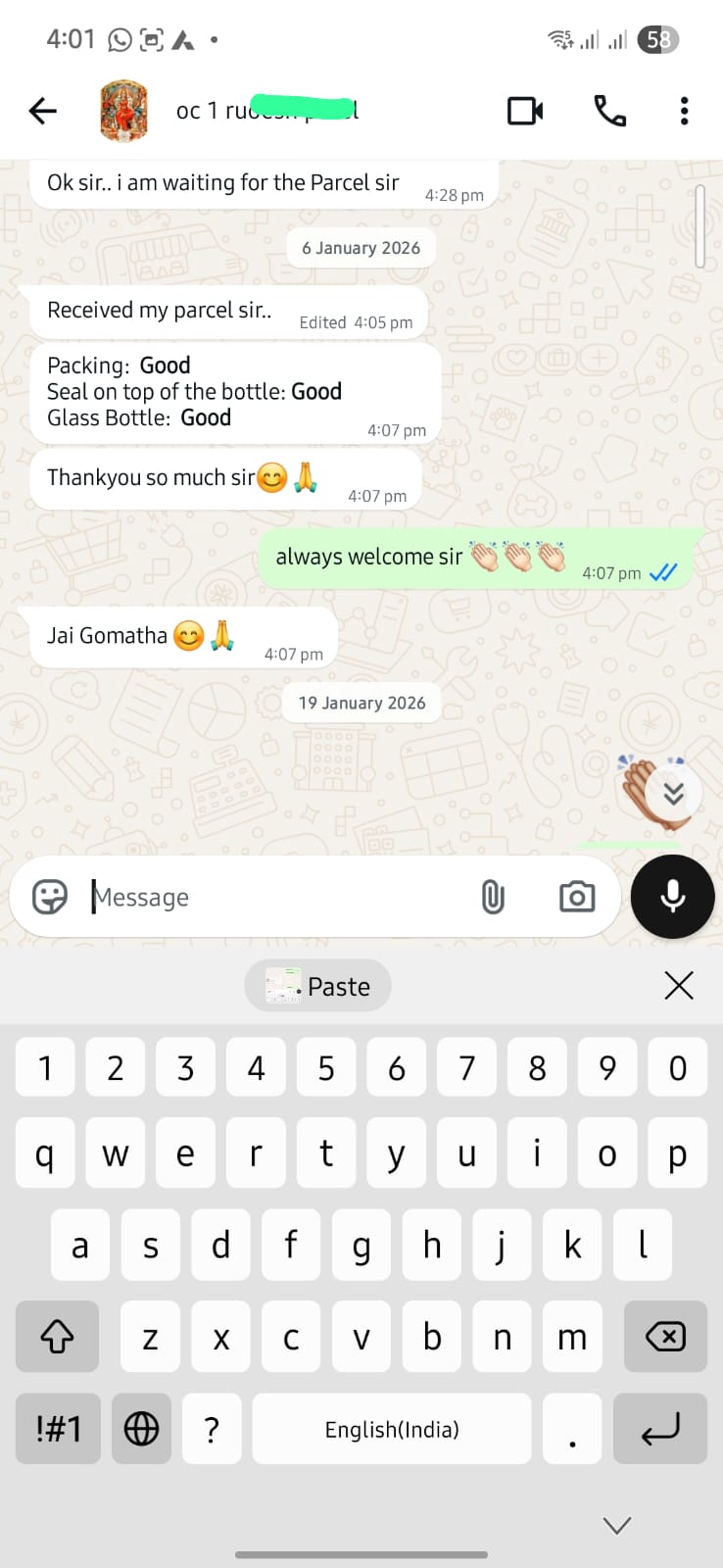Collapse the keyboard with the down chevron

(x=615, y=1525)
